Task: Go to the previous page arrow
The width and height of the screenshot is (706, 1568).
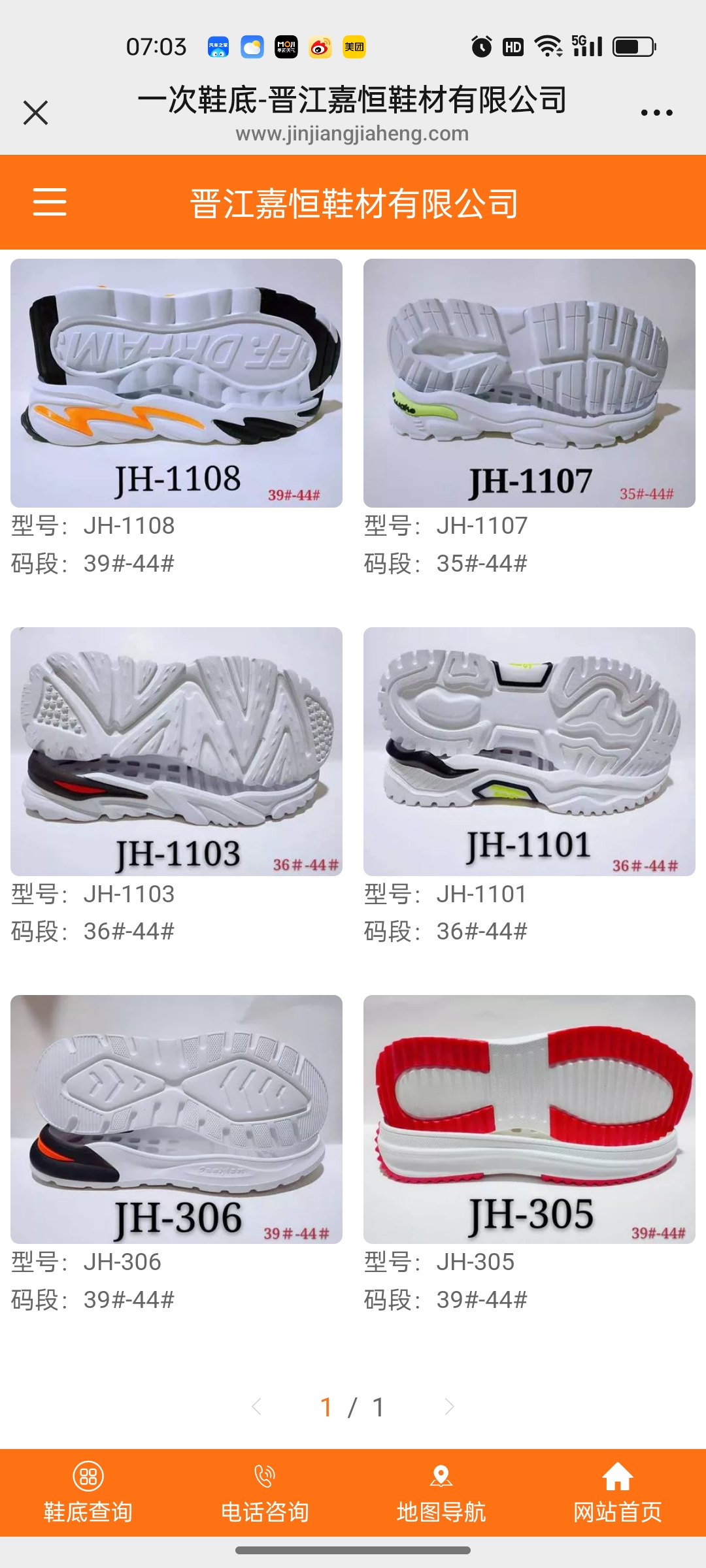Action: coord(257,1407)
